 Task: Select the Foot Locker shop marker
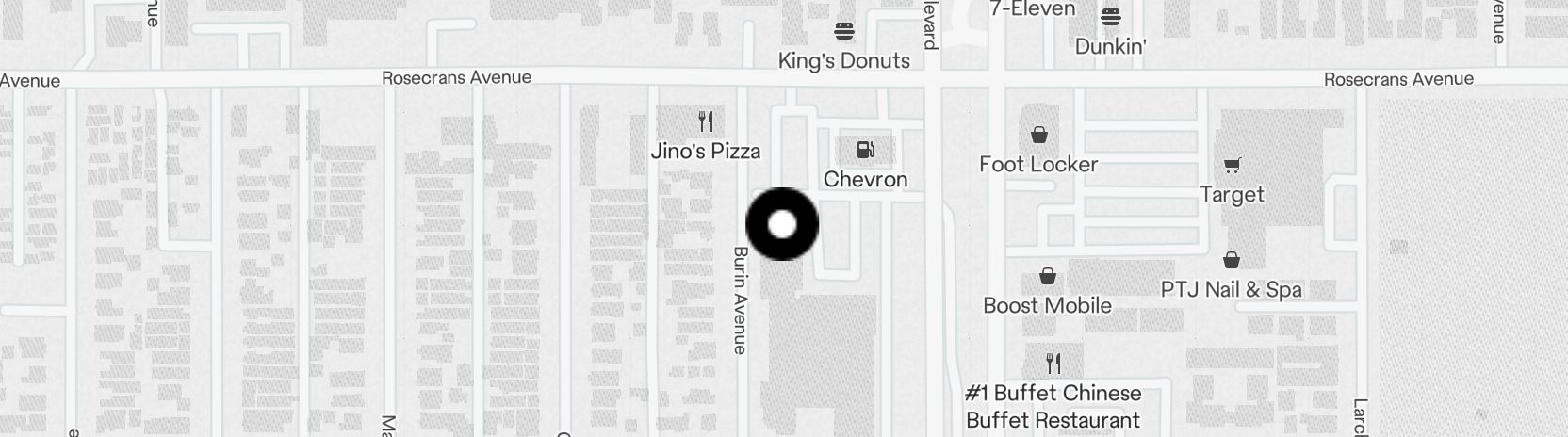coord(1038,136)
